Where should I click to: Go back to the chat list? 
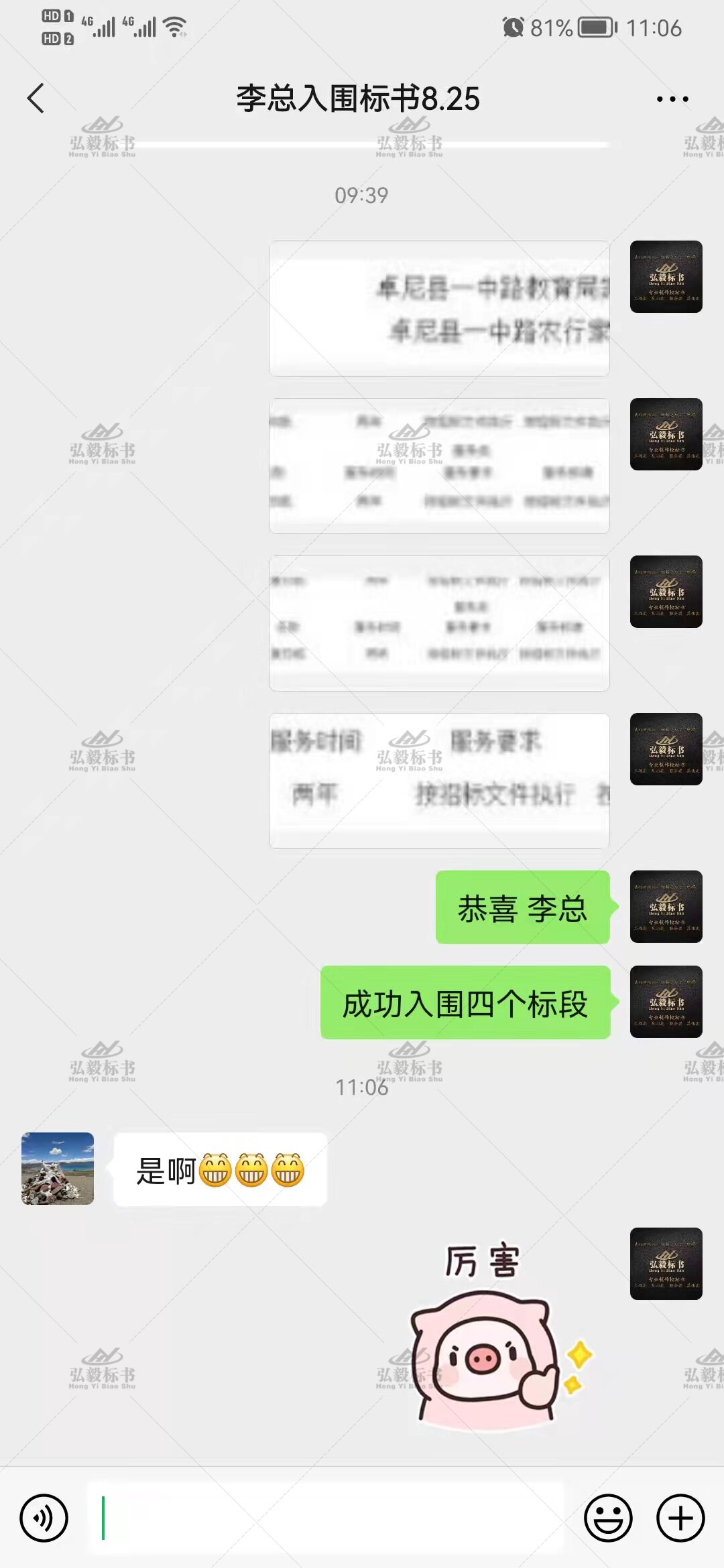(36, 99)
